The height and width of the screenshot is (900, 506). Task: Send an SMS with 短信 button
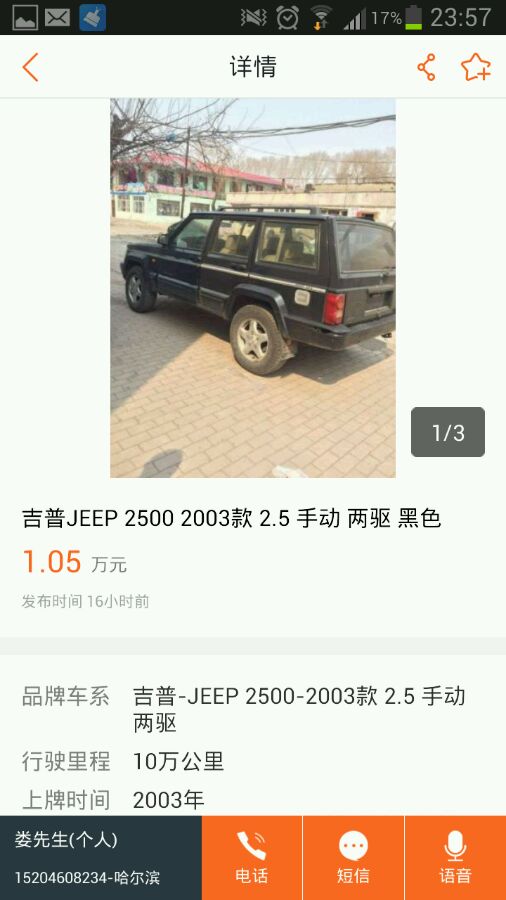pyautogui.click(x=353, y=858)
